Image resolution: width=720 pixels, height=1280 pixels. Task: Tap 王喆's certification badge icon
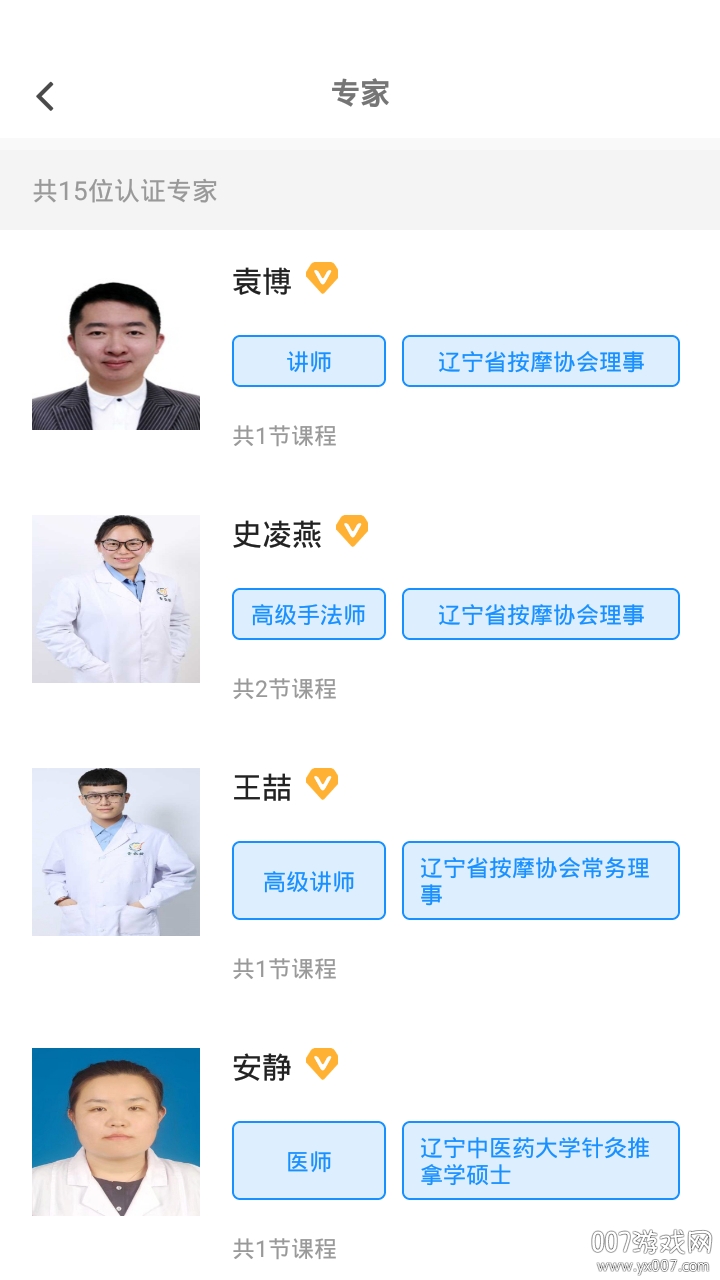(x=322, y=786)
